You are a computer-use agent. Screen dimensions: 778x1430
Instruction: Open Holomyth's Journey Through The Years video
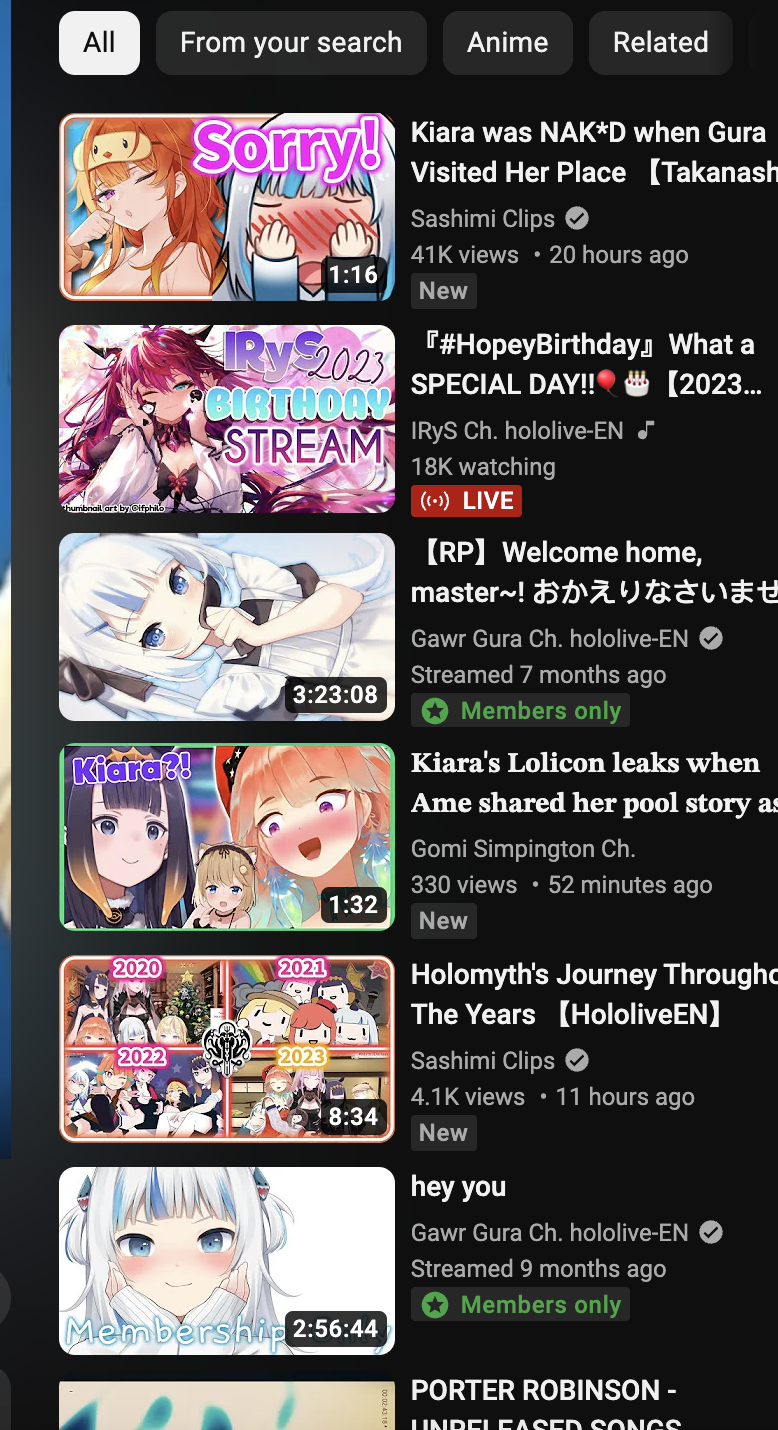point(227,1049)
